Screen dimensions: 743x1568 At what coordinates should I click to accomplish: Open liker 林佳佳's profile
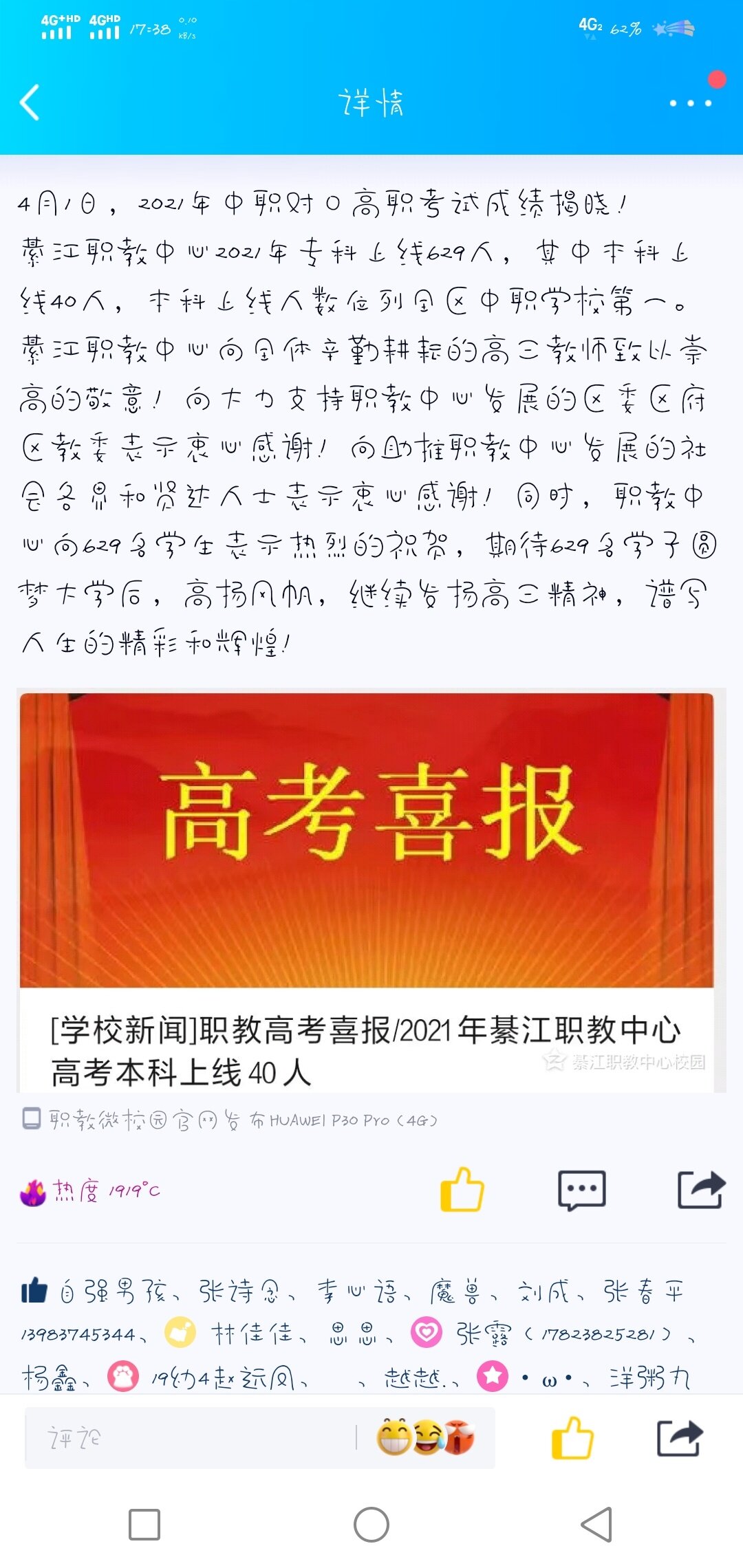point(251,1334)
